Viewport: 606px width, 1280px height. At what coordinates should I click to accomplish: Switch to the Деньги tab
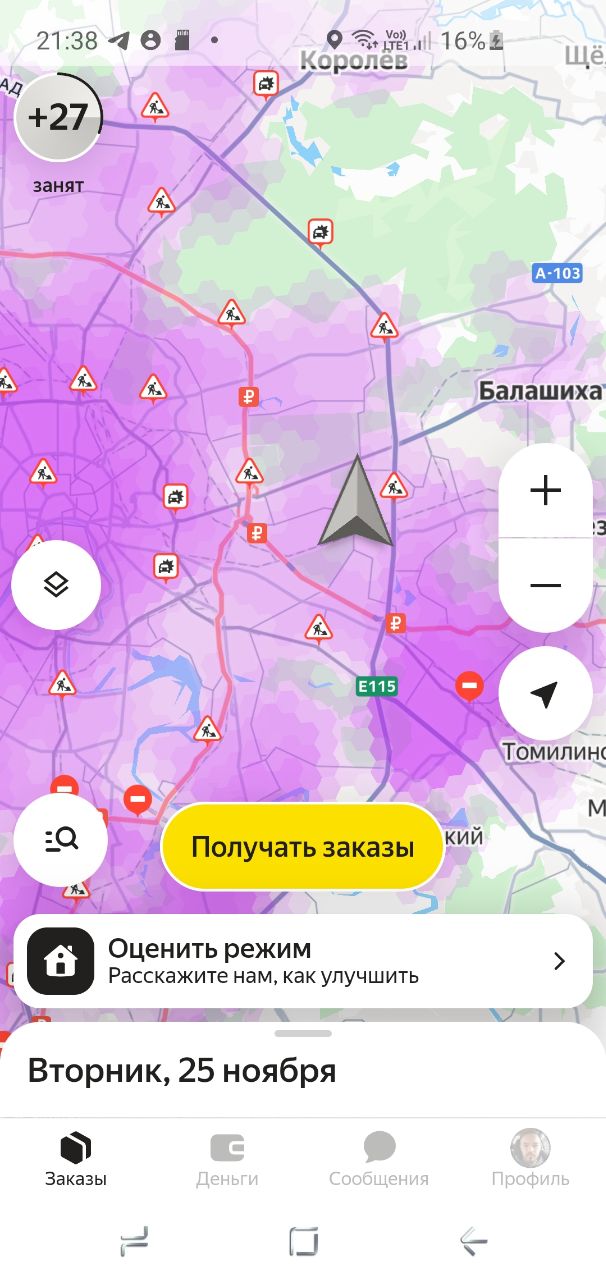tap(227, 1160)
